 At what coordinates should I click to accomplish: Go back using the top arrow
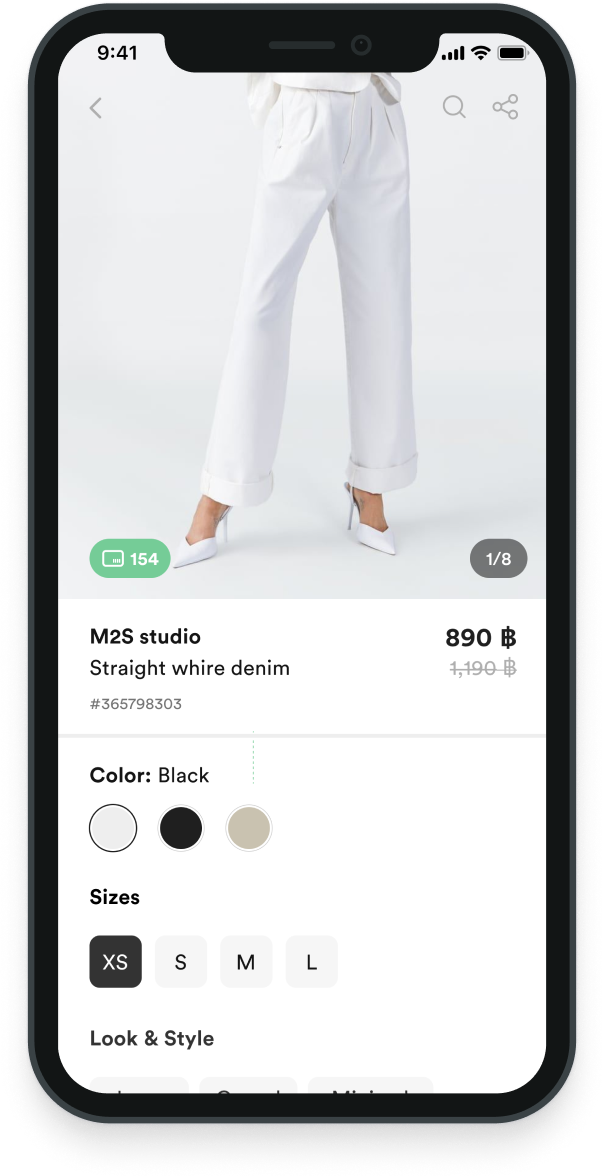96,108
